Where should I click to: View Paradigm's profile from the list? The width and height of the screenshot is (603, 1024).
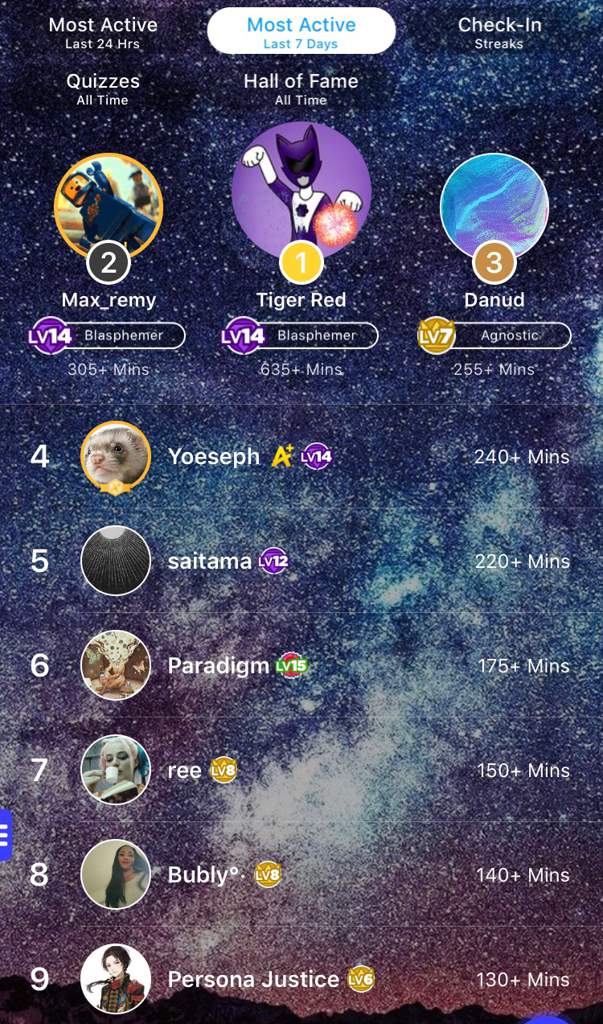click(x=300, y=666)
